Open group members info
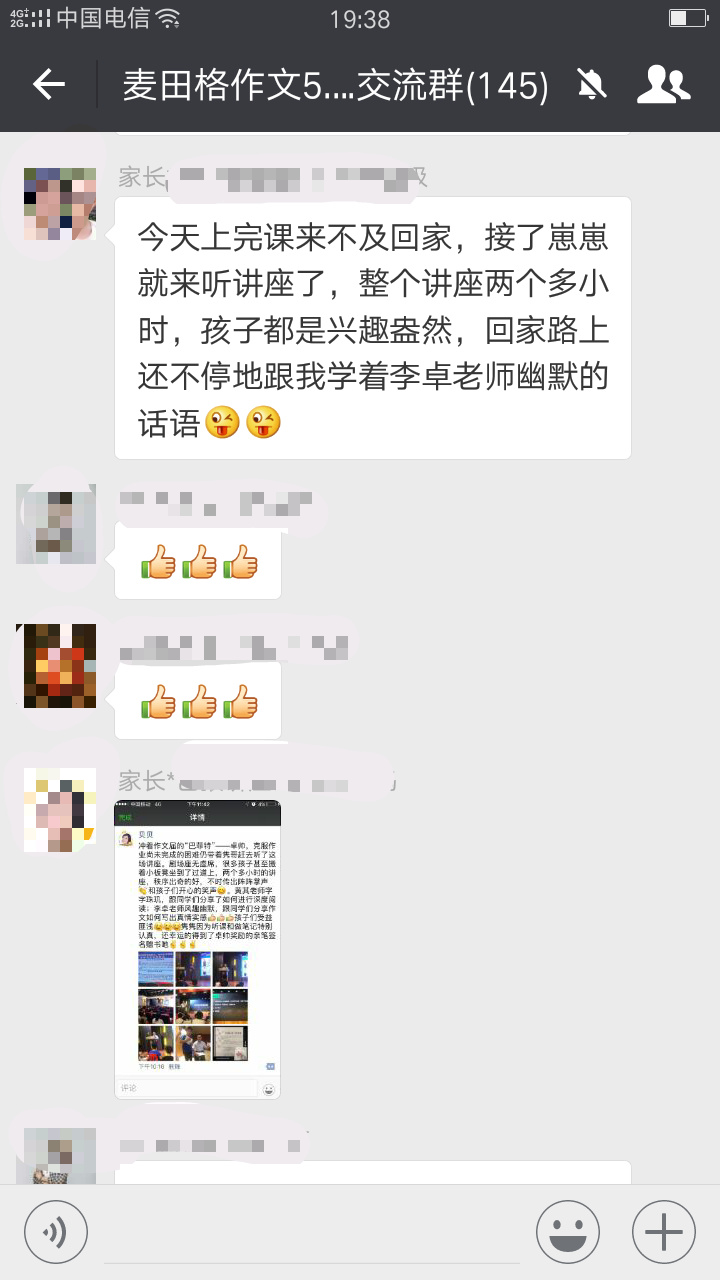 tap(664, 85)
